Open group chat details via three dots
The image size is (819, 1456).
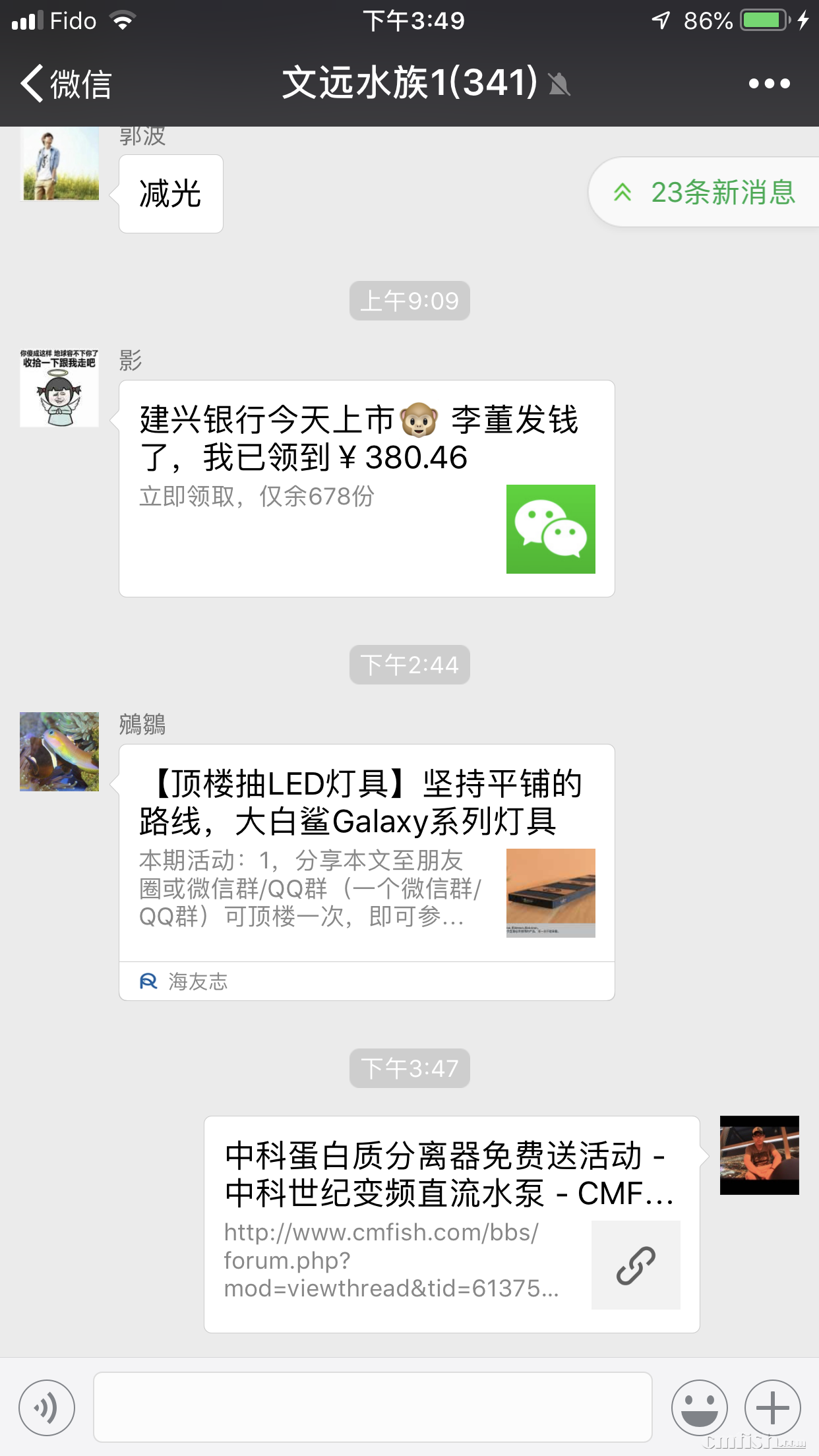(x=769, y=84)
